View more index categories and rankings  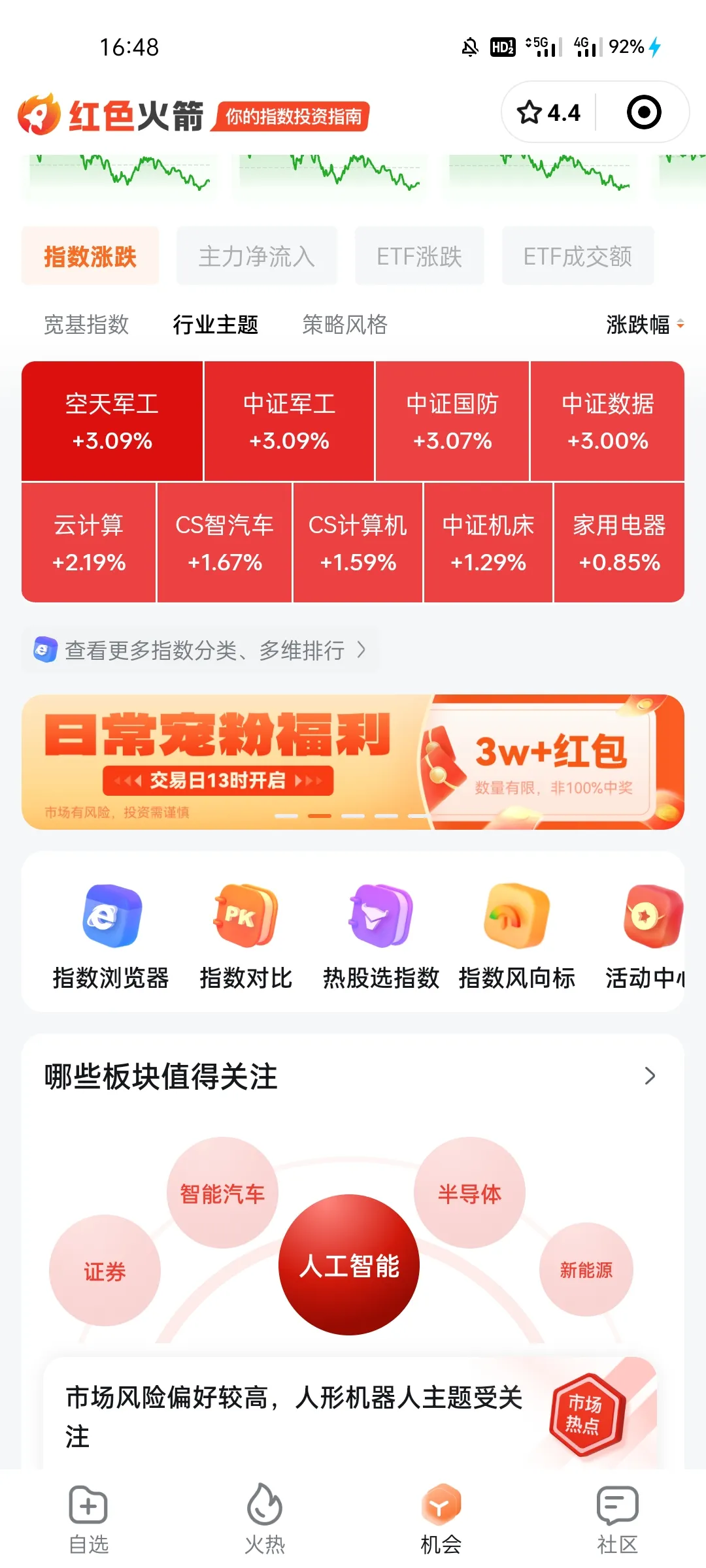(203, 650)
